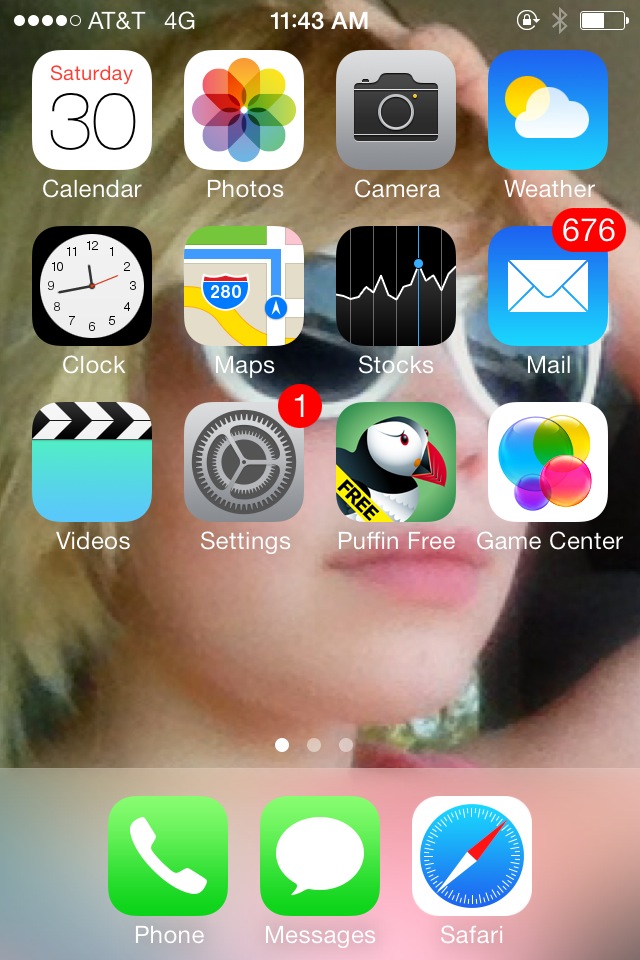Launch Safari from the dock

pos(472,856)
